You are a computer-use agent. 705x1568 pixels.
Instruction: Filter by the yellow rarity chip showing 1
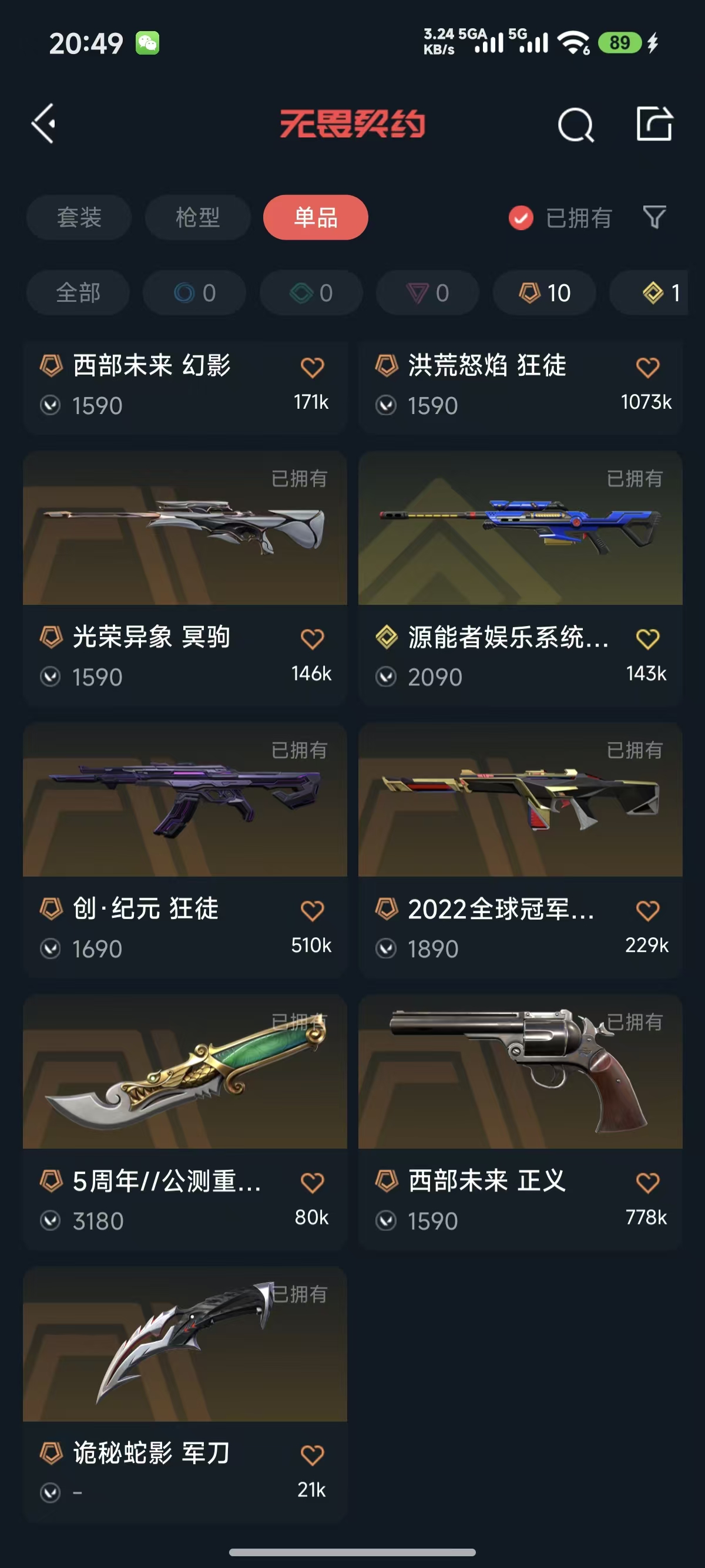coord(649,293)
